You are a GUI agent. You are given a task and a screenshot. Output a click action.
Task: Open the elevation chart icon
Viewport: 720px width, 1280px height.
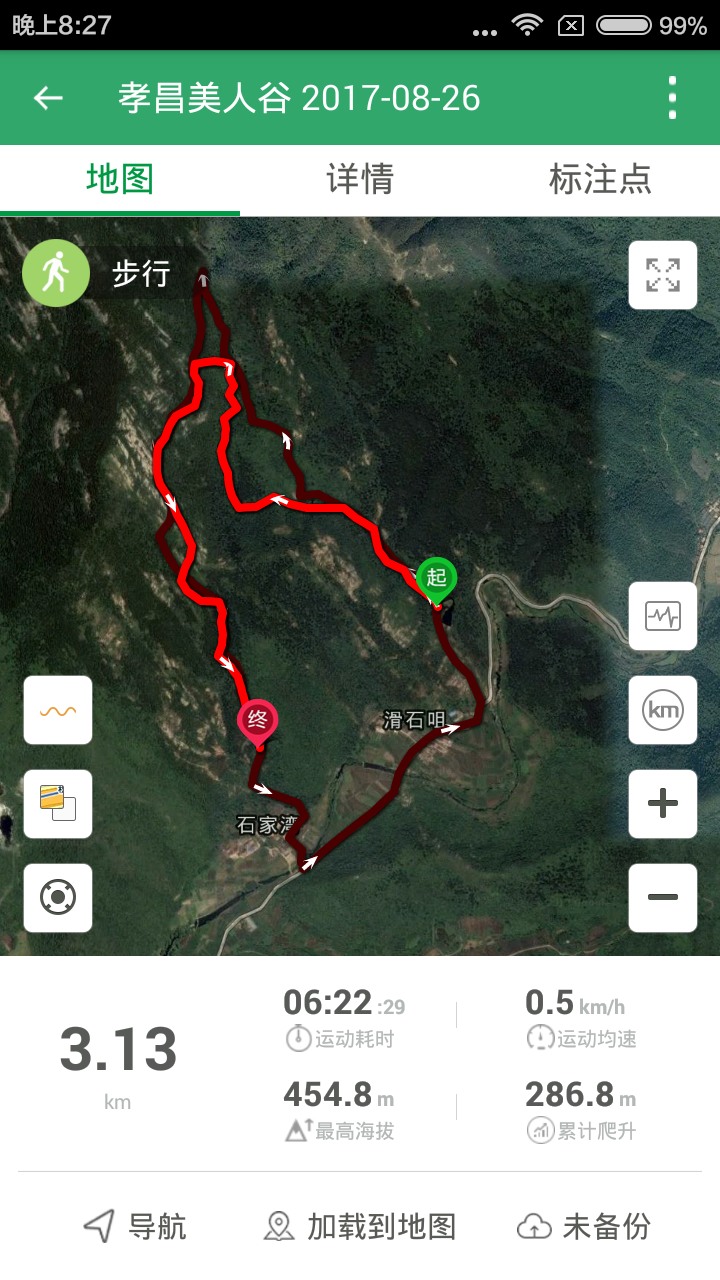coord(662,616)
